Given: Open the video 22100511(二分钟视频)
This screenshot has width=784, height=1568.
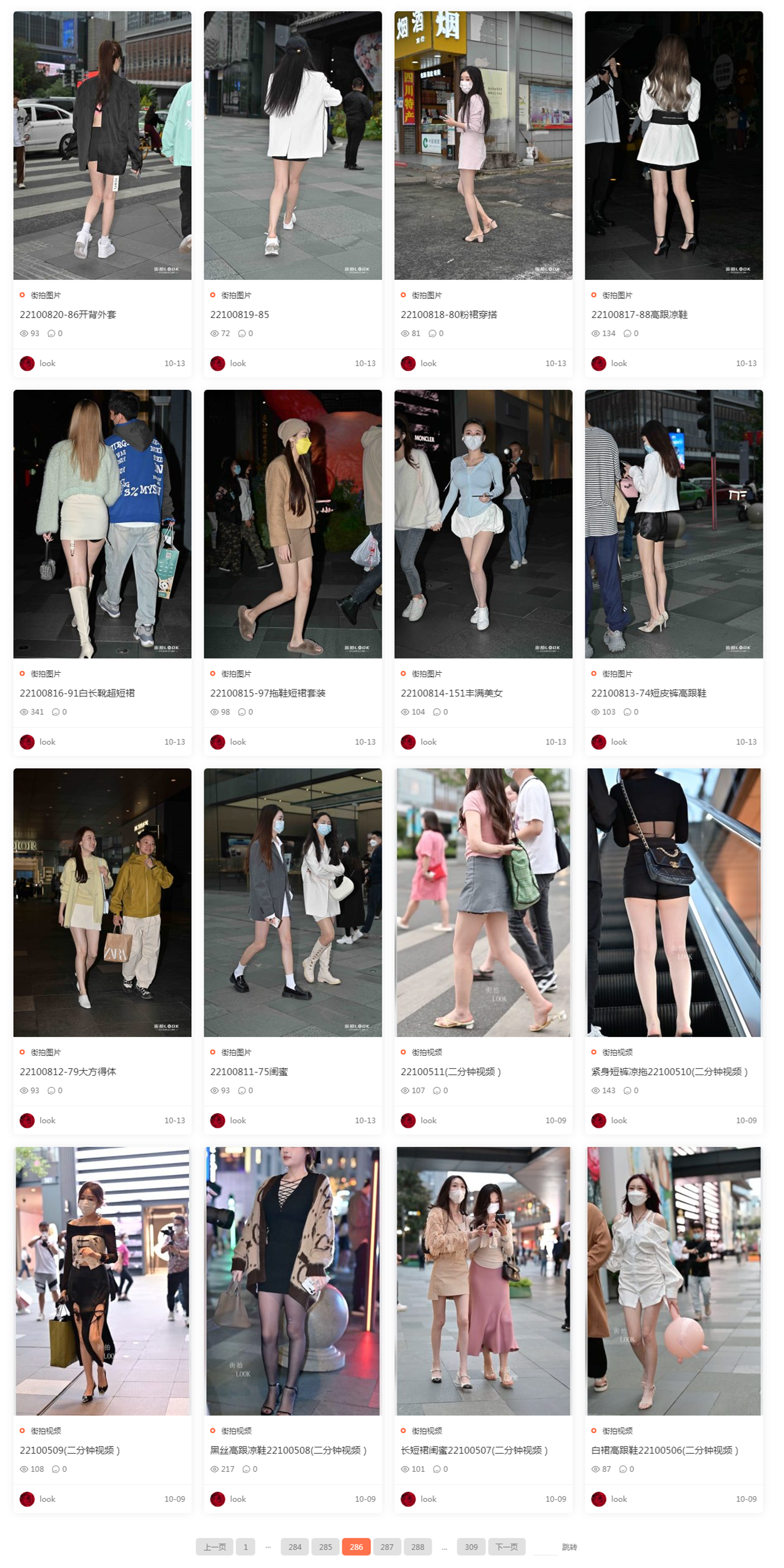Looking at the screenshot, I should 450,1071.
